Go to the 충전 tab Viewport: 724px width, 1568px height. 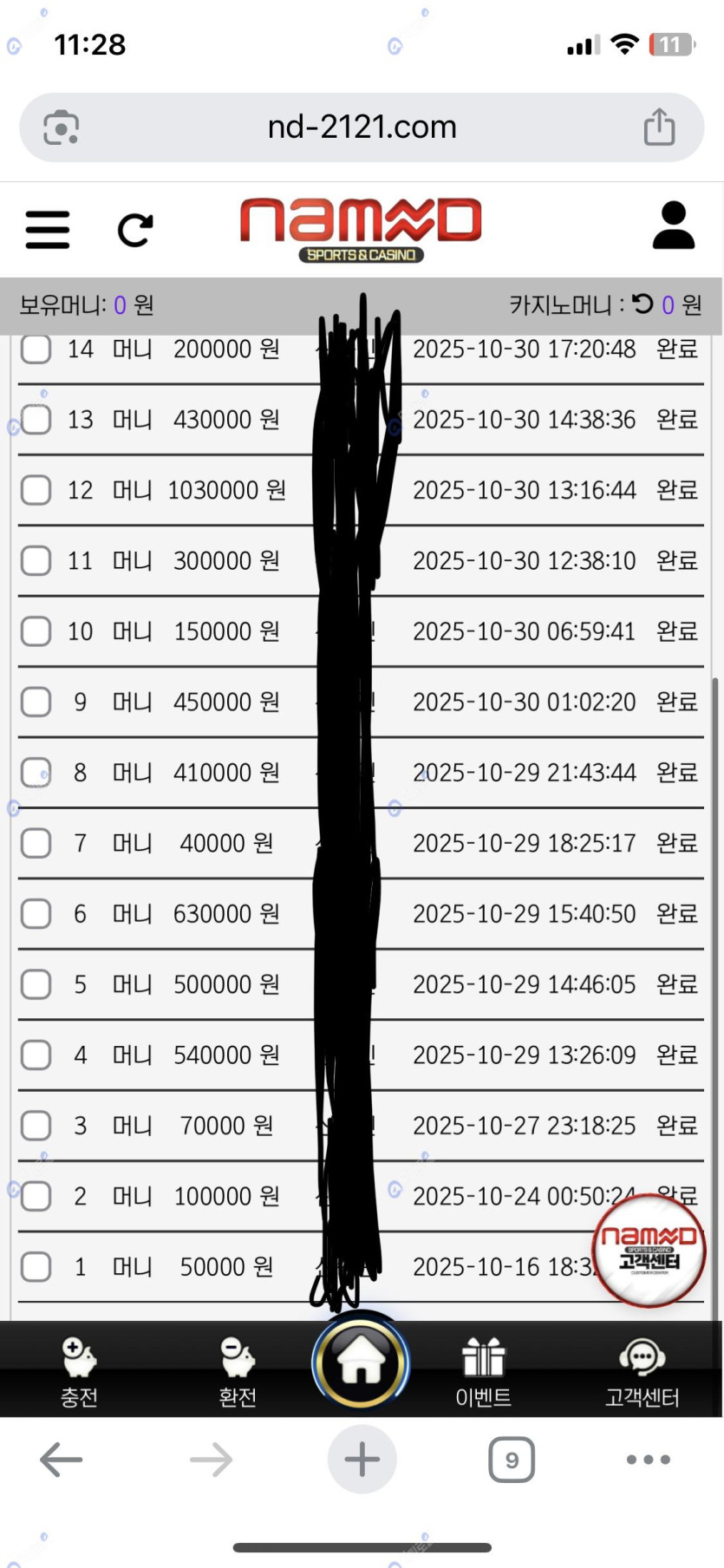pos(79,1372)
